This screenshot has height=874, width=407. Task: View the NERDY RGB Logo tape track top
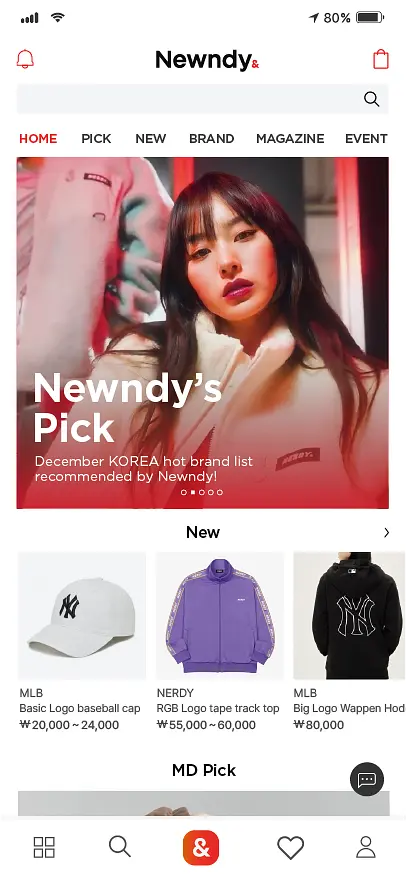tap(220, 642)
